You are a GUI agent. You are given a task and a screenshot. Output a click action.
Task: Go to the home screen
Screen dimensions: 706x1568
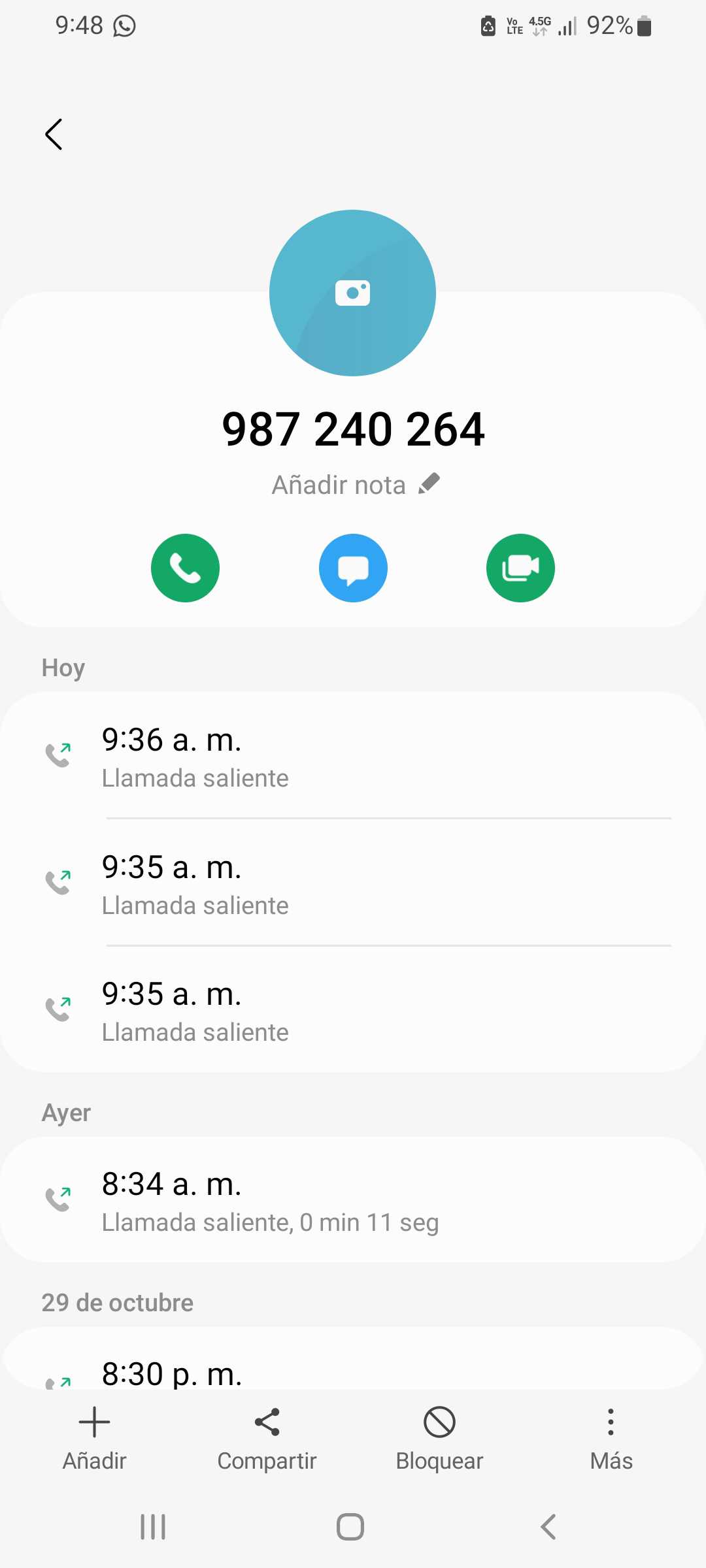tap(350, 1527)
